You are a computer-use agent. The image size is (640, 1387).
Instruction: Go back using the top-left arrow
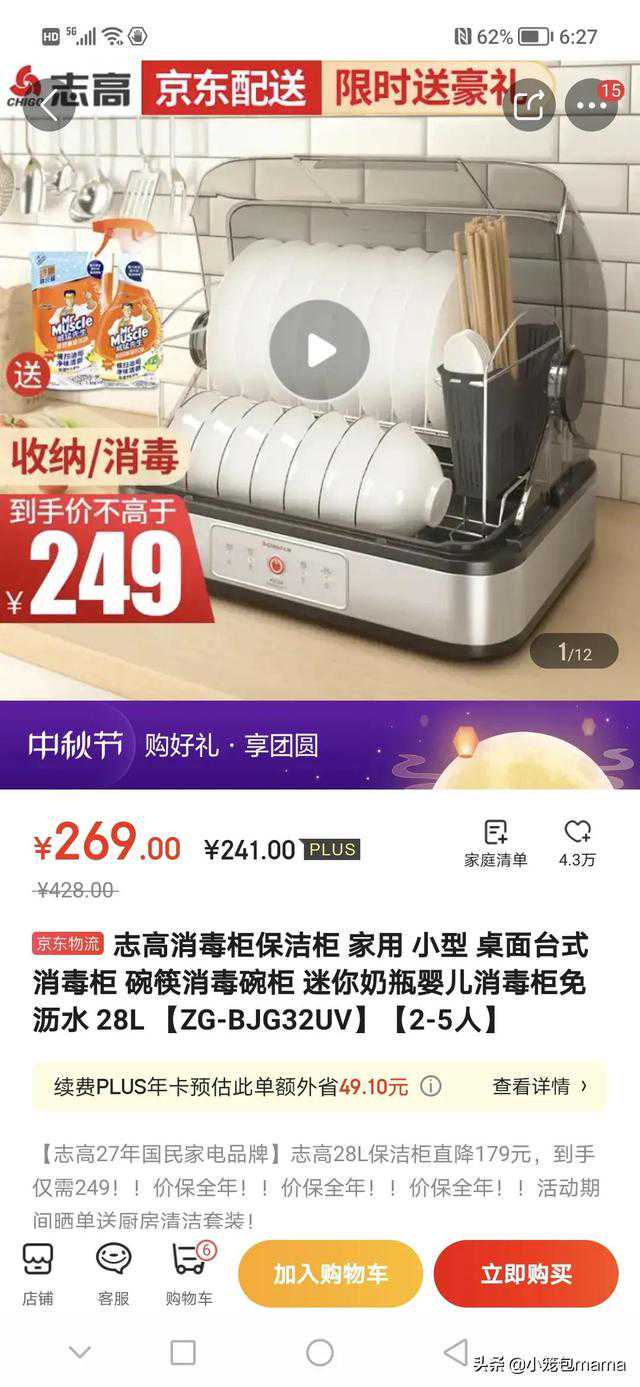pyautogui.click(x=48, y=104)
